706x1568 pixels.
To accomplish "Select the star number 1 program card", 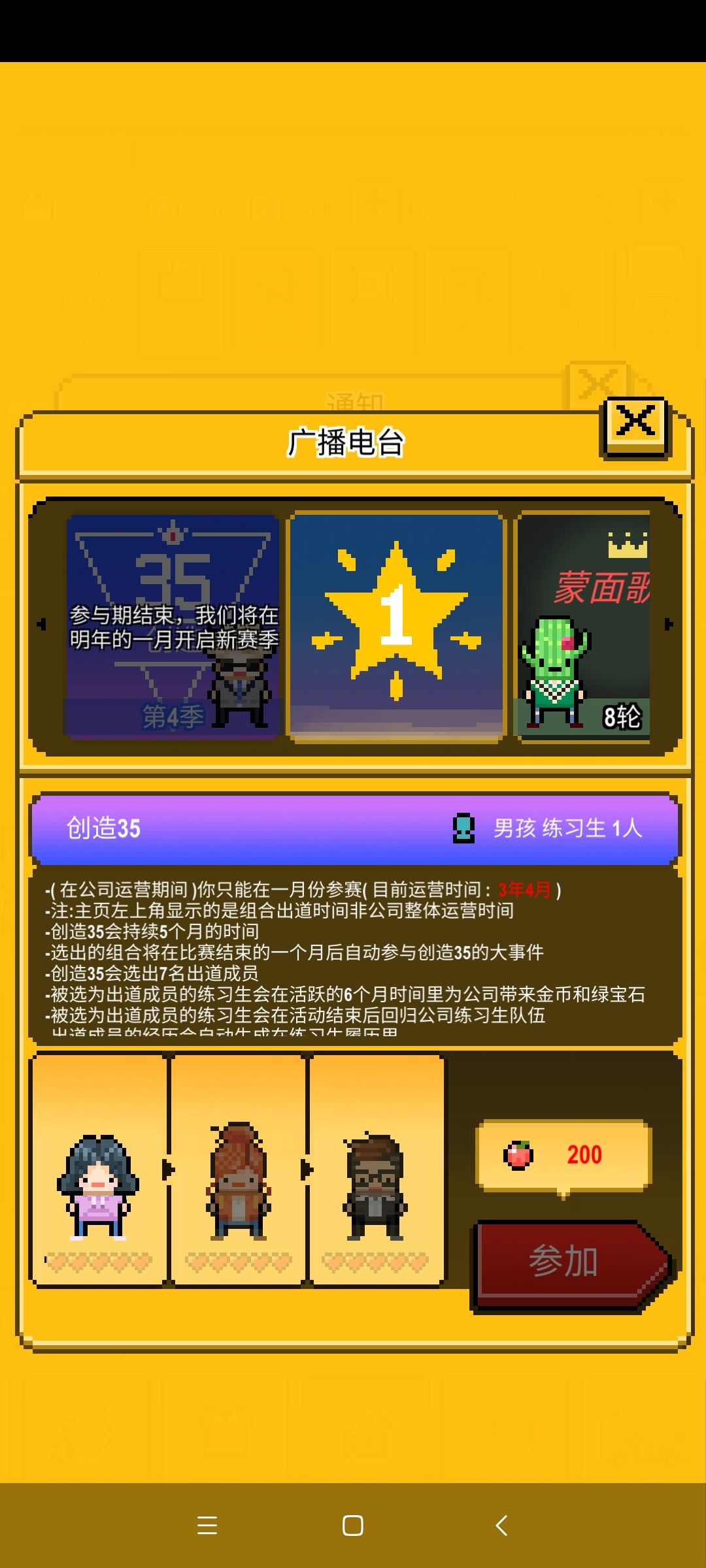I will [396, 627].
